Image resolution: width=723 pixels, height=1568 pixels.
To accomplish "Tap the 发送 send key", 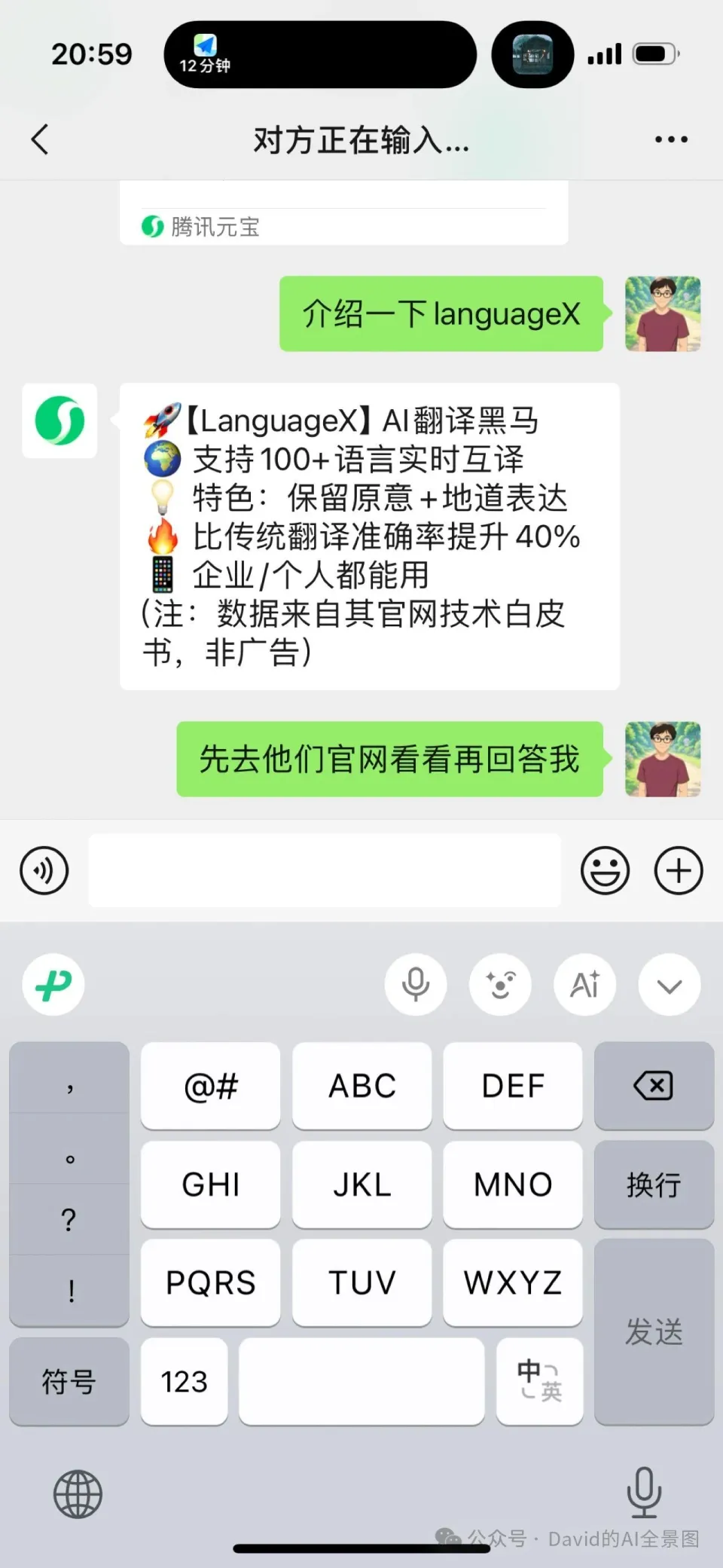I will 654,1331.
